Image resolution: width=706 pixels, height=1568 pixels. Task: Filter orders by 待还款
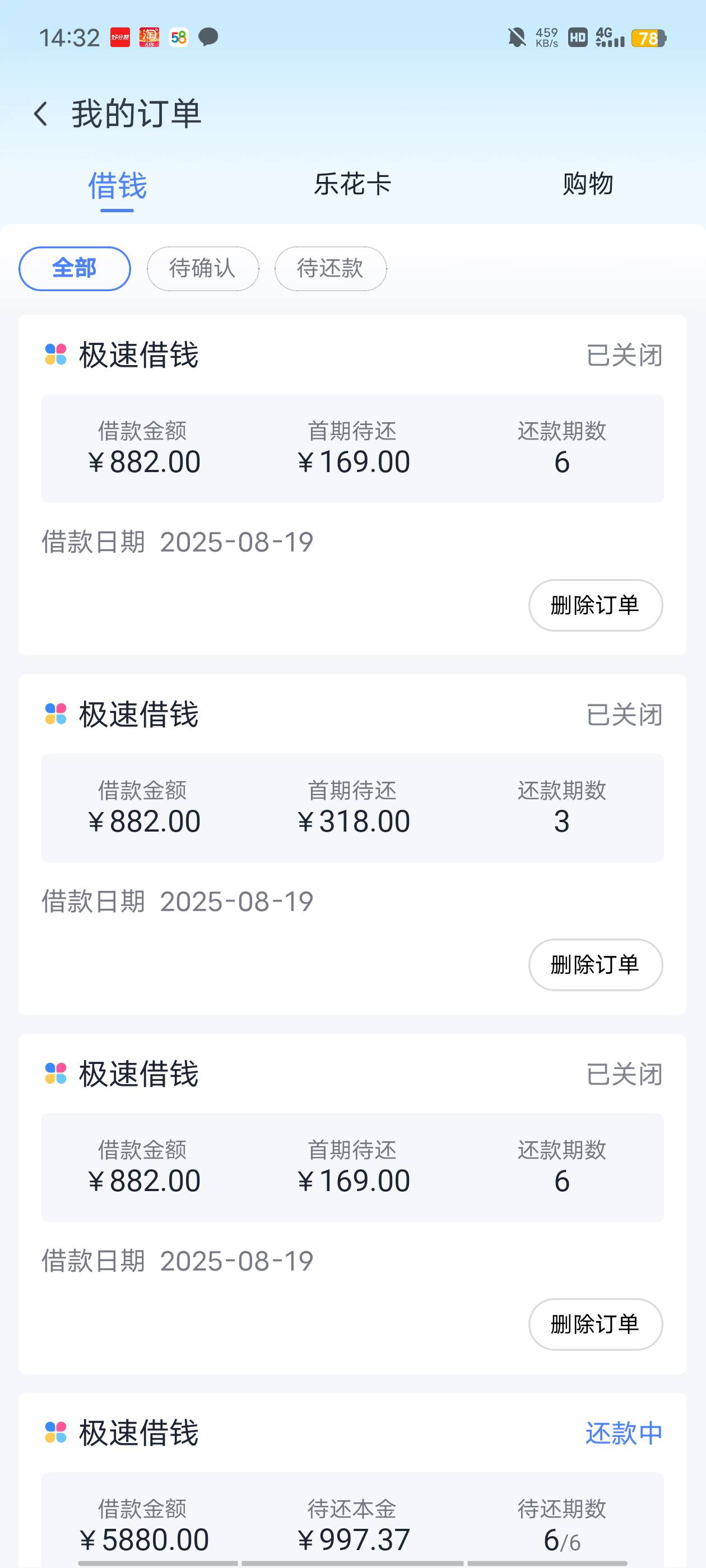point(331,268)
